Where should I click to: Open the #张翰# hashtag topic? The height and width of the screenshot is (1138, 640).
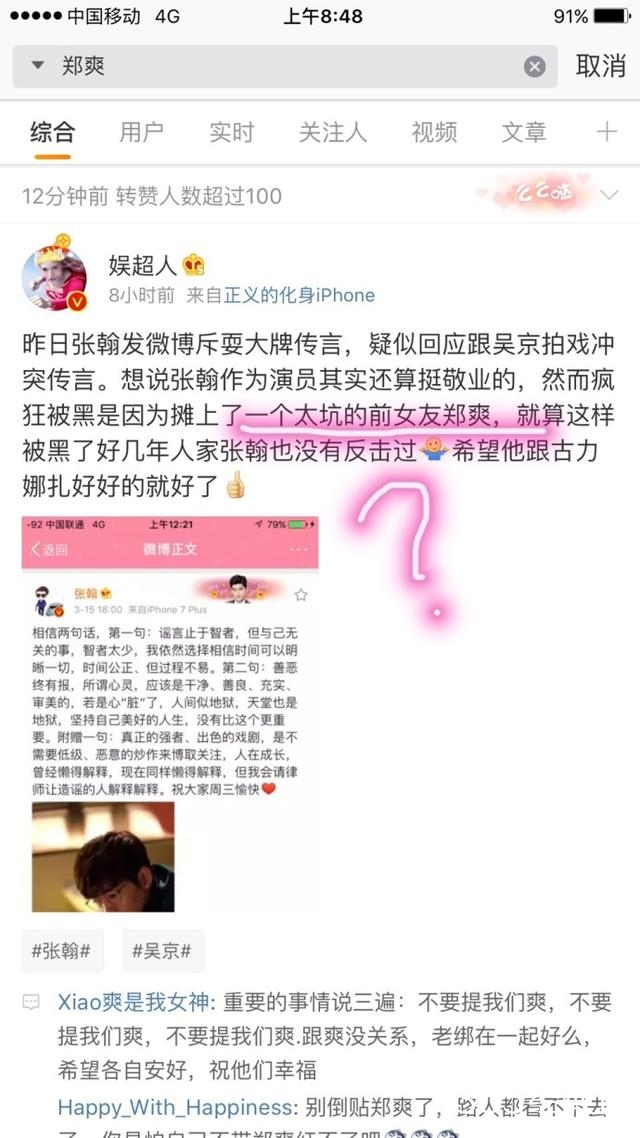click(62, 951)
